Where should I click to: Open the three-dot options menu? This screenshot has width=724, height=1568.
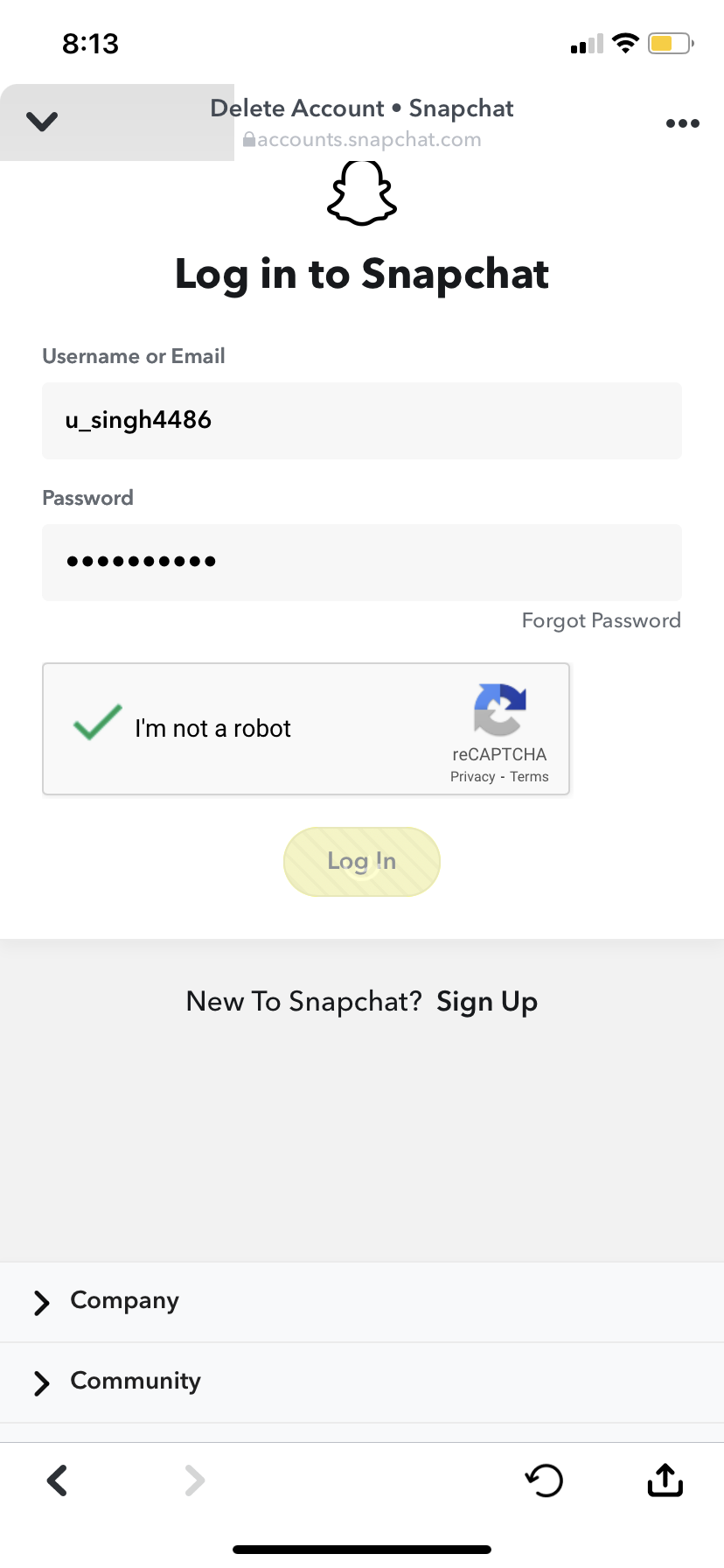(x=682, y=122)
